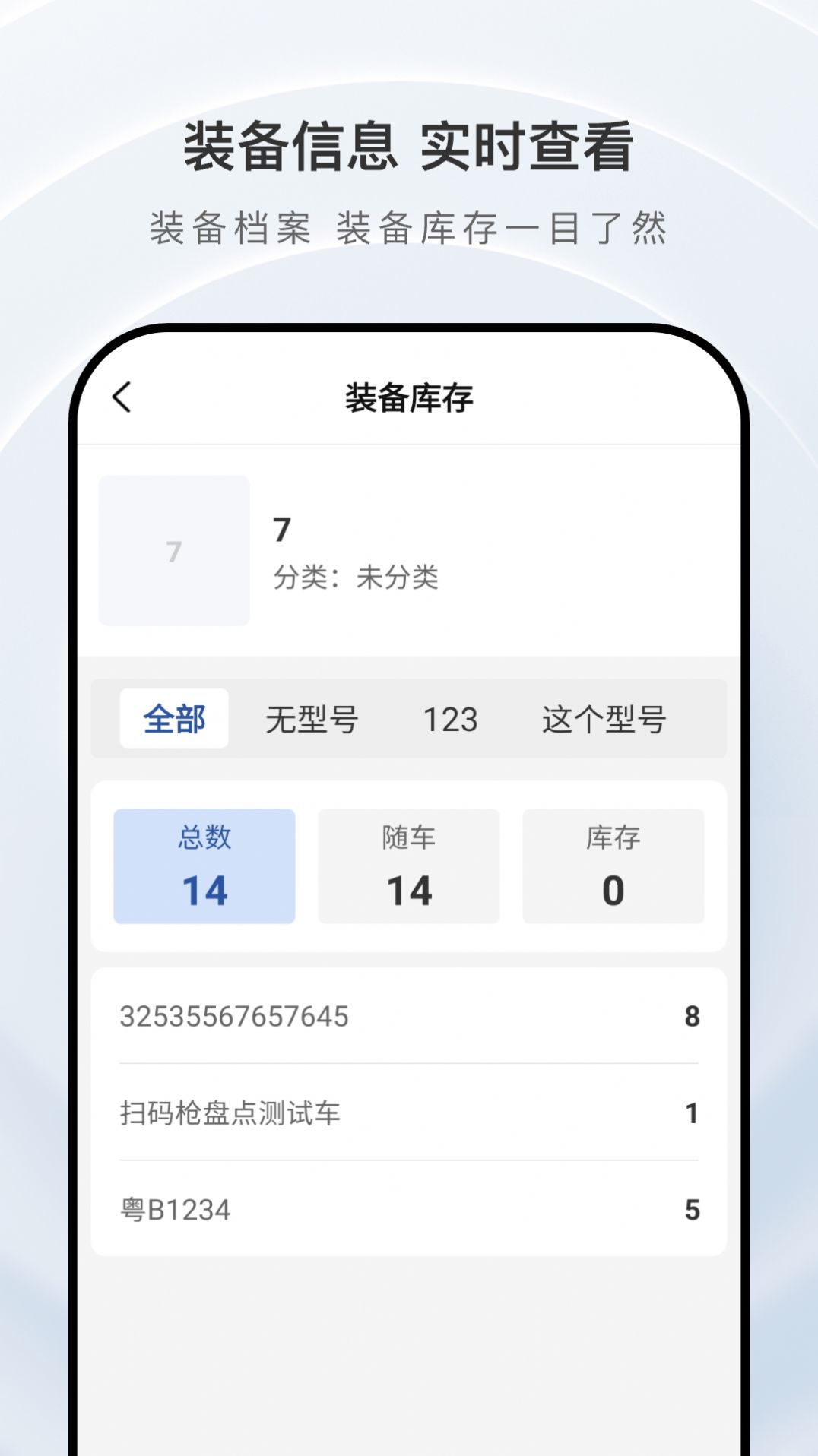Select the 全部 filter tab
Image resolution: width=818 pixels, height=1456 pixels.
(174, 720)
